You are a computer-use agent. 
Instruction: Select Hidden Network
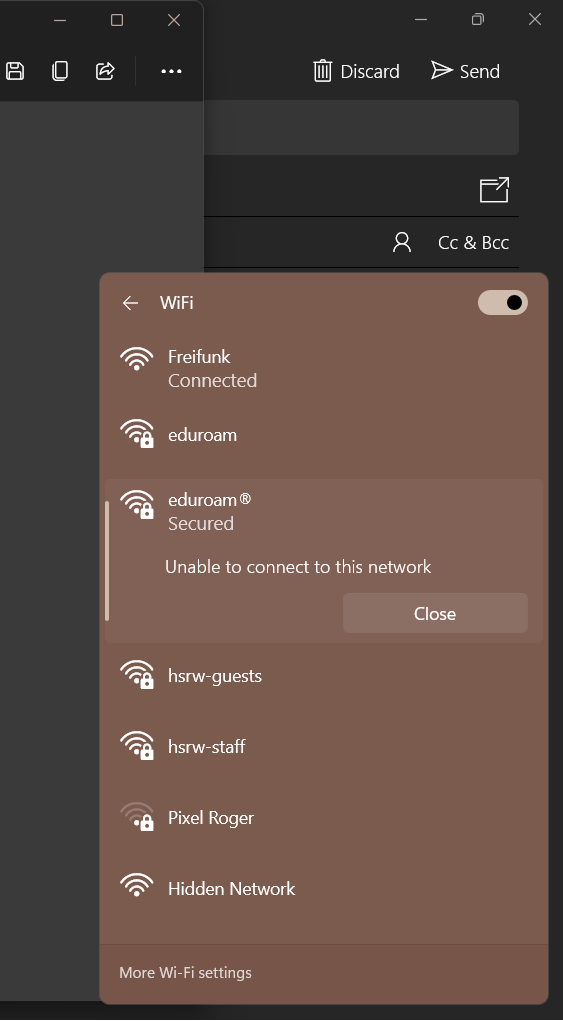pyautogui.click(x=323, y=888)
